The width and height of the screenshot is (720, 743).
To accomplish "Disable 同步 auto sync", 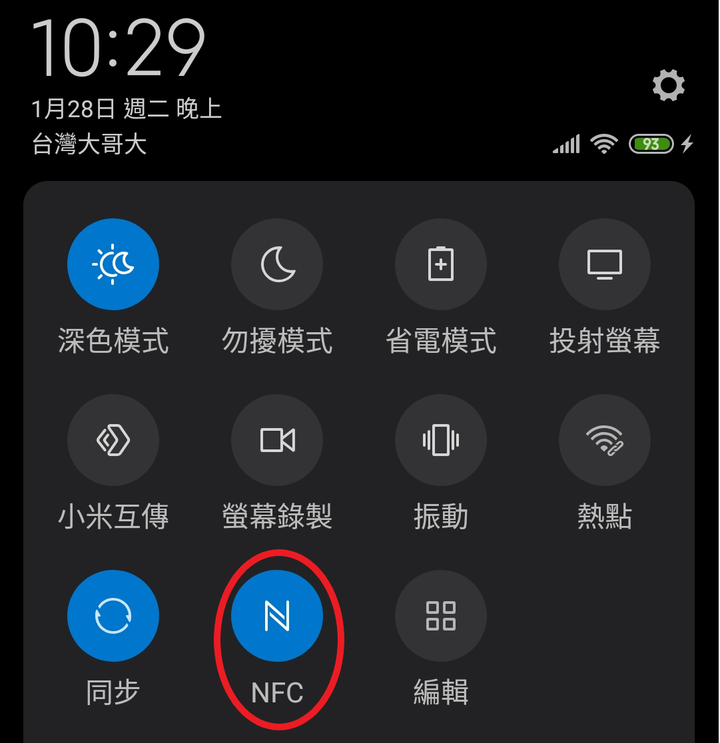I will pos(113,616).
